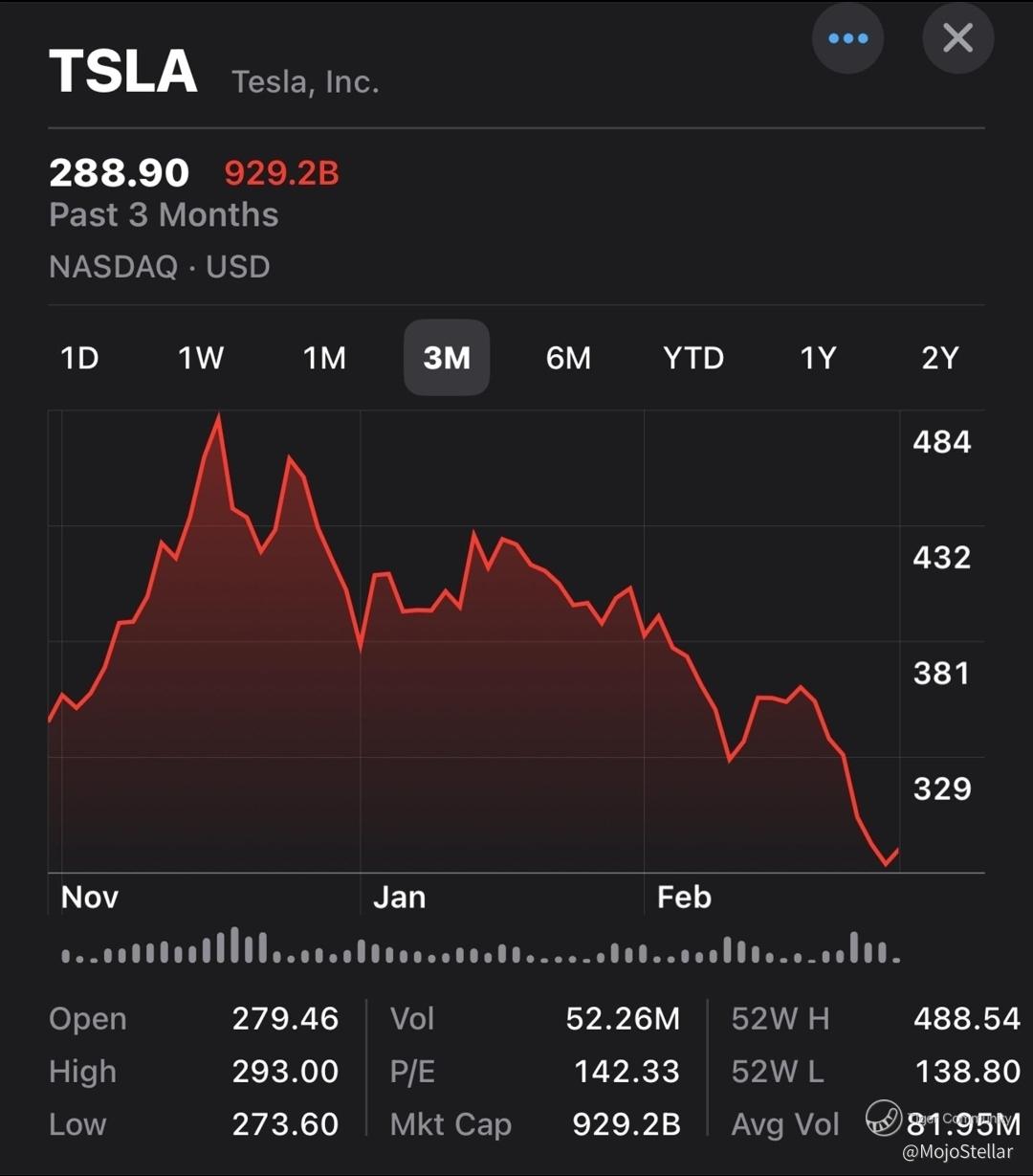Screen dimensions: 1033x1176
Task: Open the more options ellipsis menu
Action: click(x=847, y=39)
